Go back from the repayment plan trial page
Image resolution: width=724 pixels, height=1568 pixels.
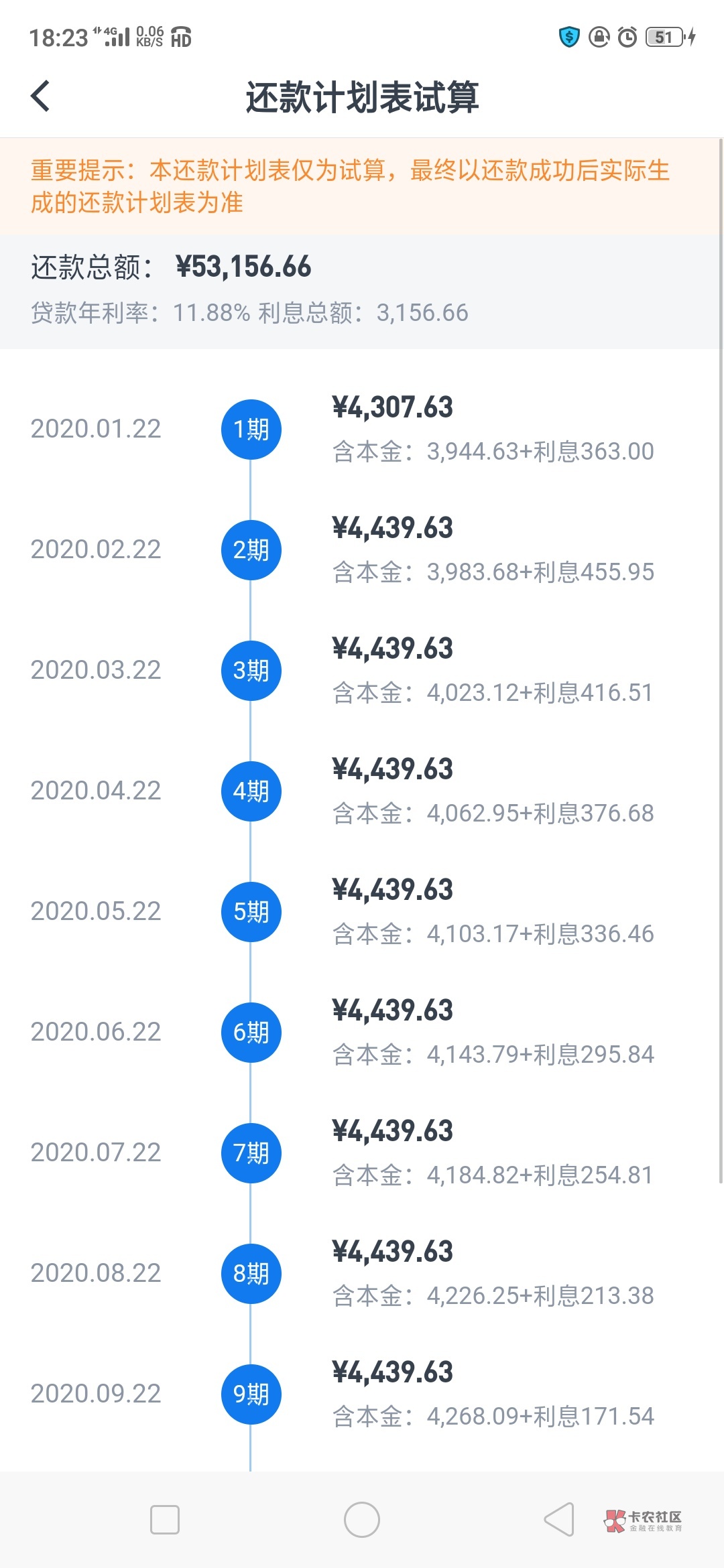pyautogui.click(x=41, y=96)
